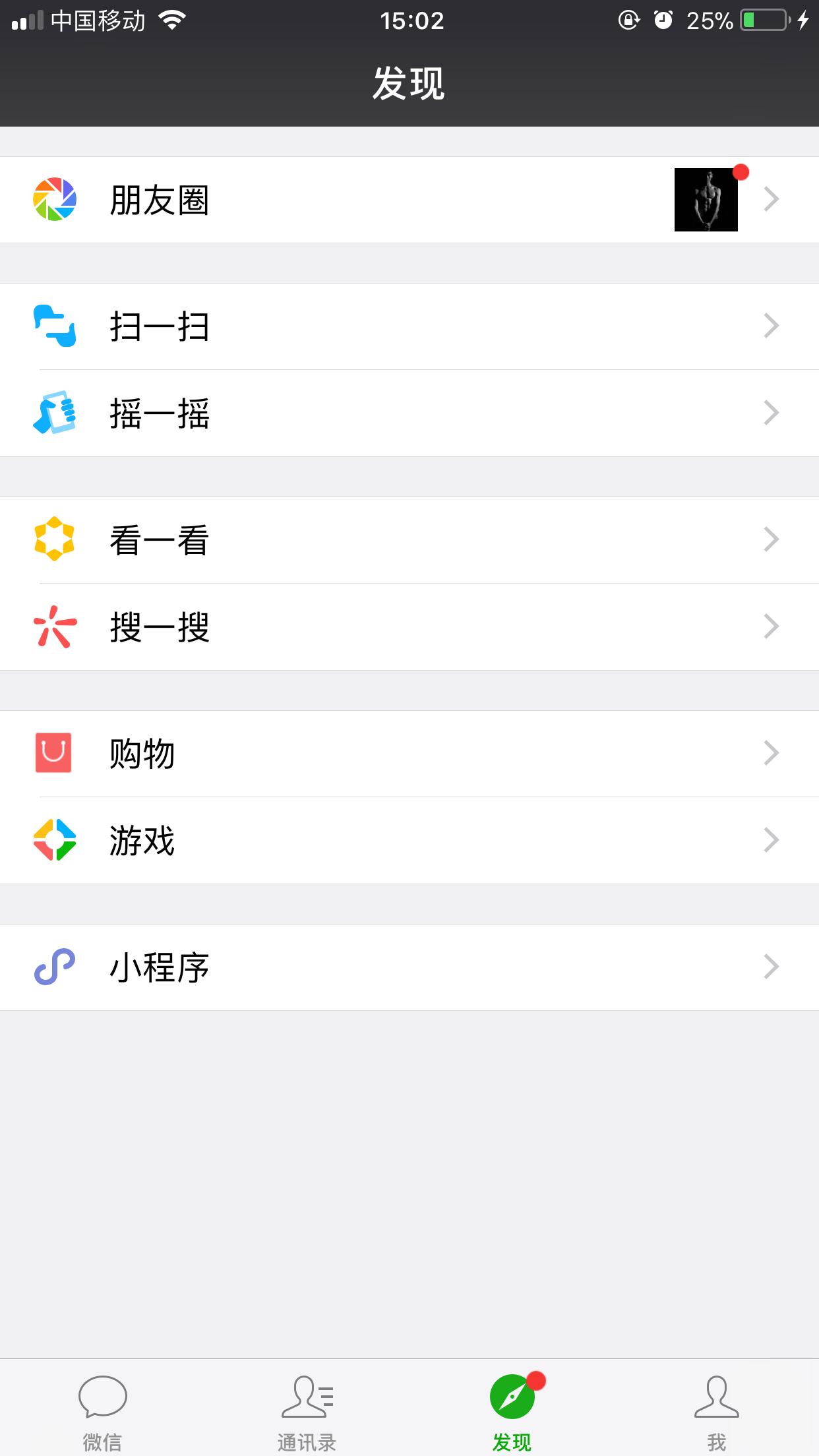Open the 购物 shopping row
Image resolution: width=819 pixels, height=1456 pixels.
(409, 752)
